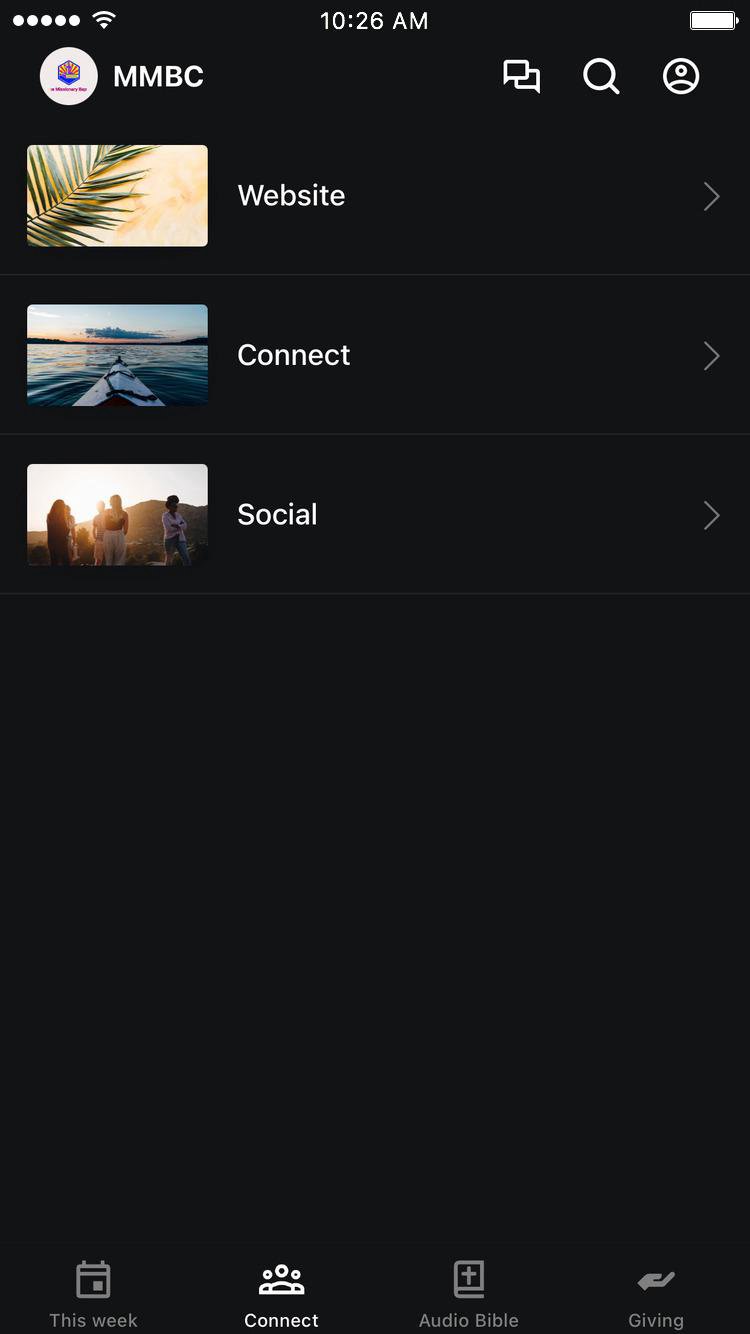Click the search magnifier icon
Screen dimensions: 750x1334
[601, 75]
